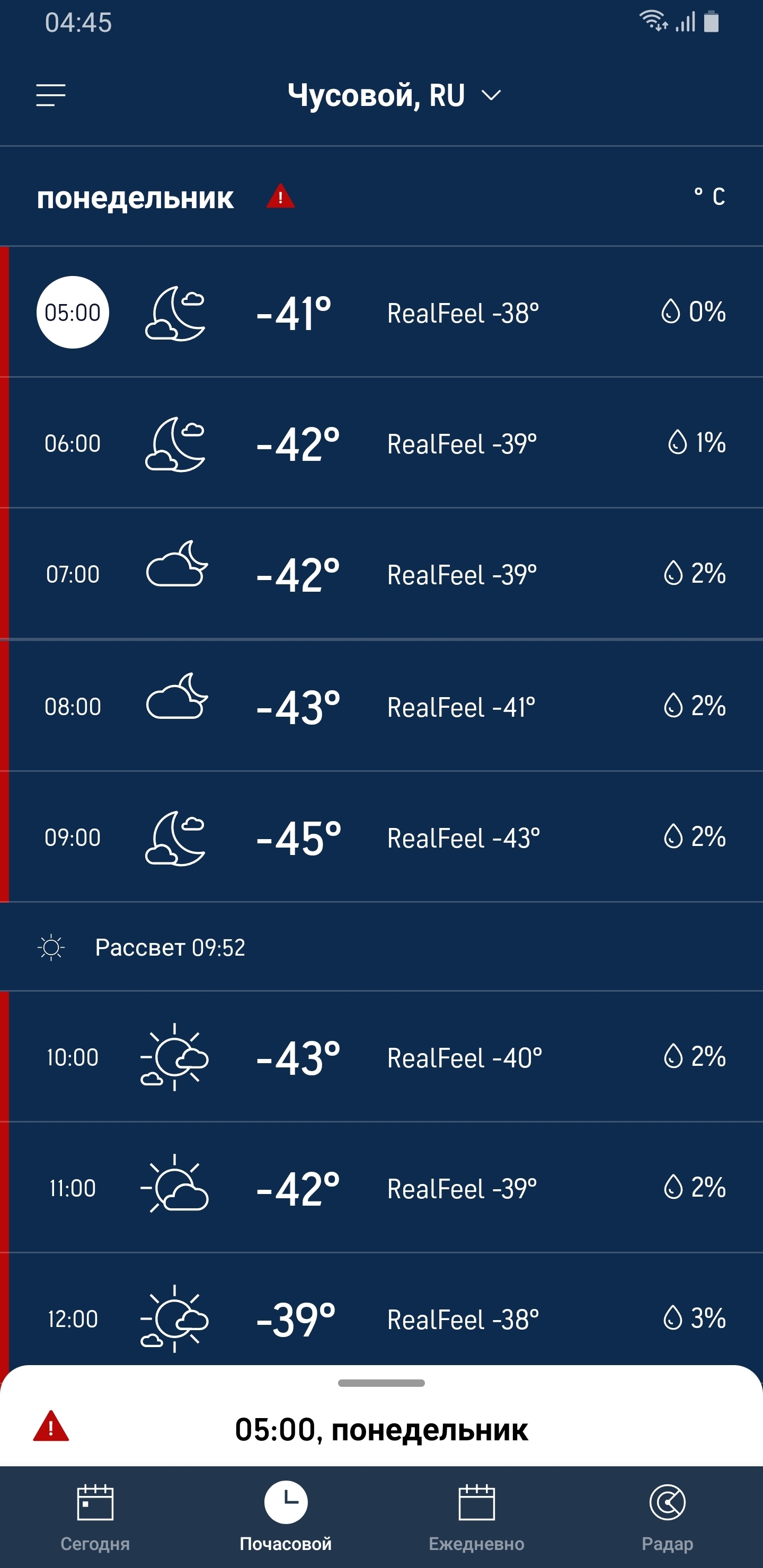View details for the 07:00 forecast
The width and height of the screenshot is (763, 1568).
[381, 574]
